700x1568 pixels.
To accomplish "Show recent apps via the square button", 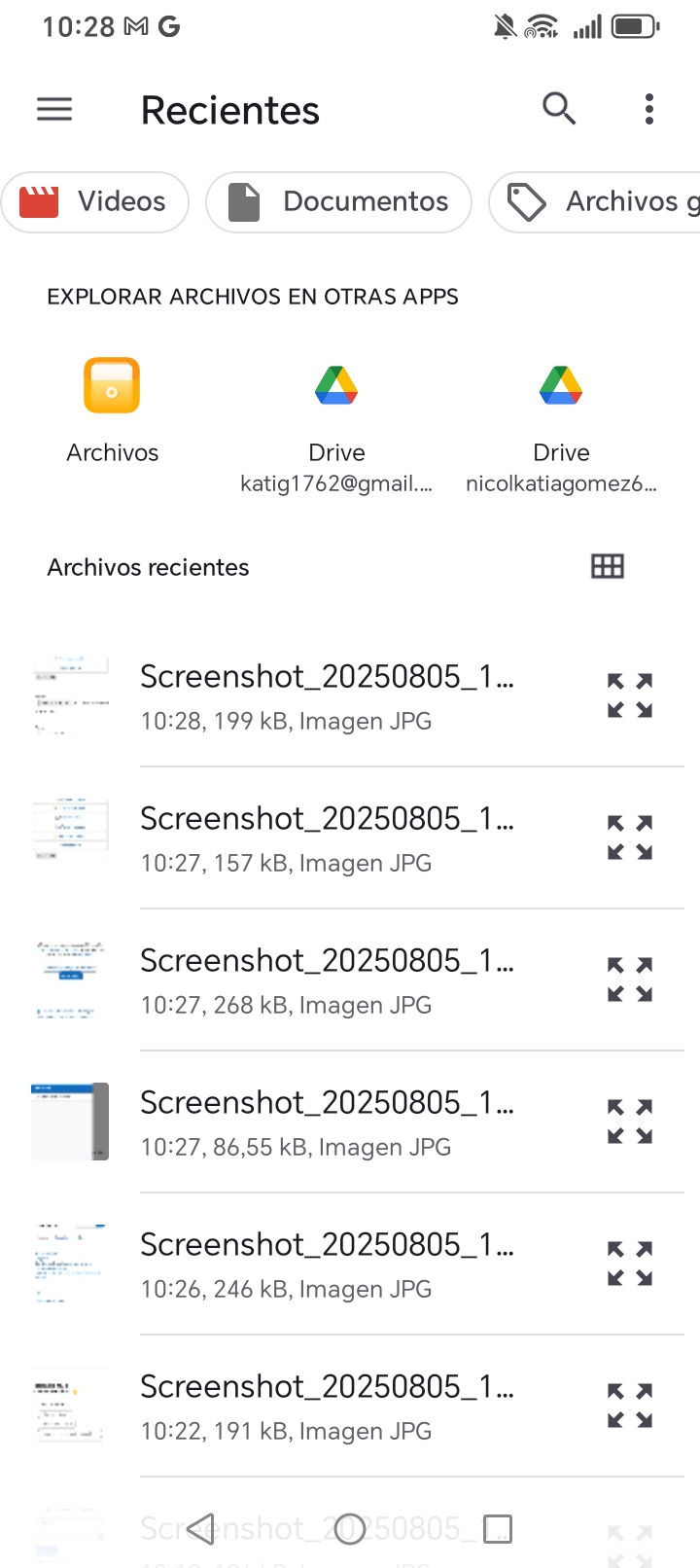I will [498, 1529].
